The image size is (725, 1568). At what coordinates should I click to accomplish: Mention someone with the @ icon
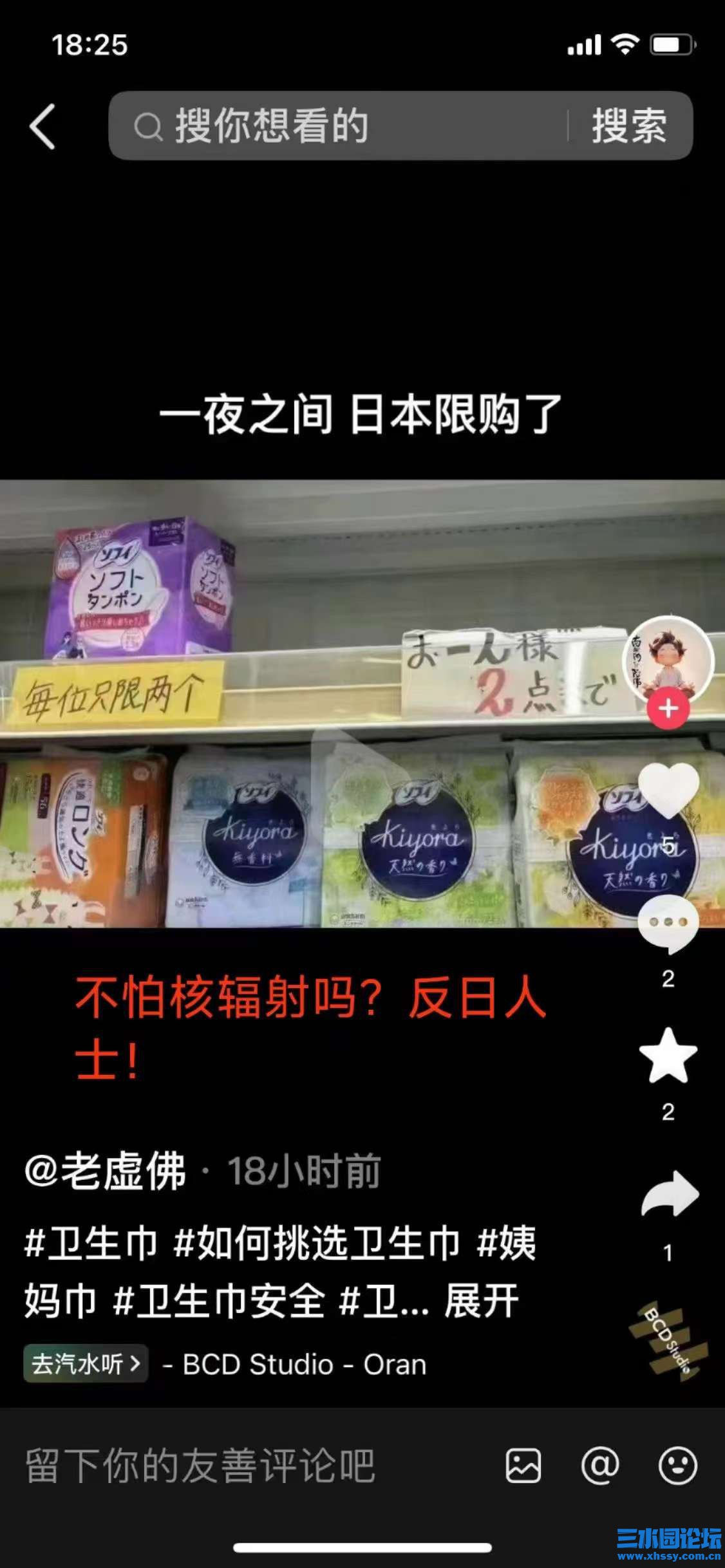click(599, 1466)
